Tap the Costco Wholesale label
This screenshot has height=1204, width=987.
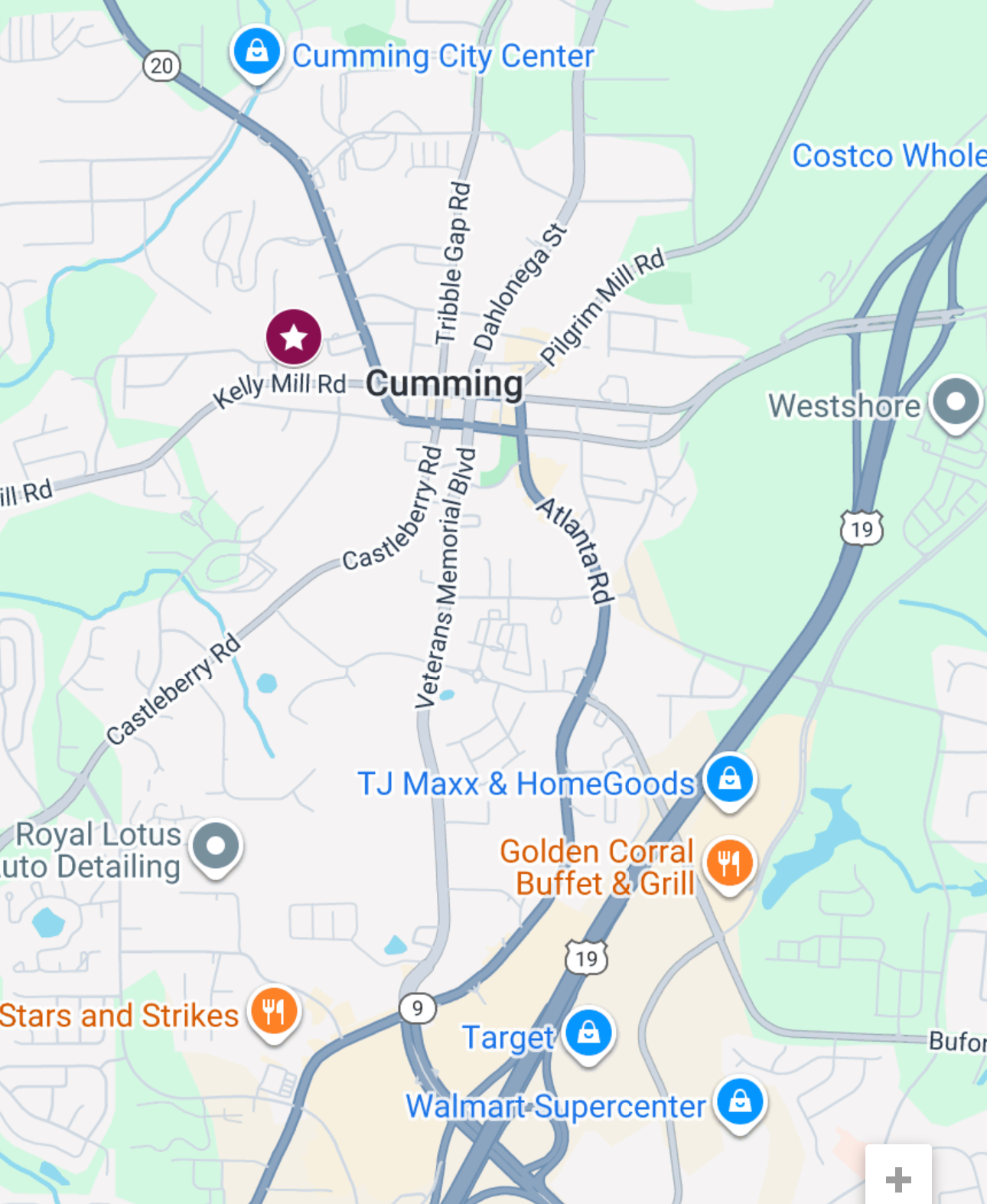click(x=888, y=156)
